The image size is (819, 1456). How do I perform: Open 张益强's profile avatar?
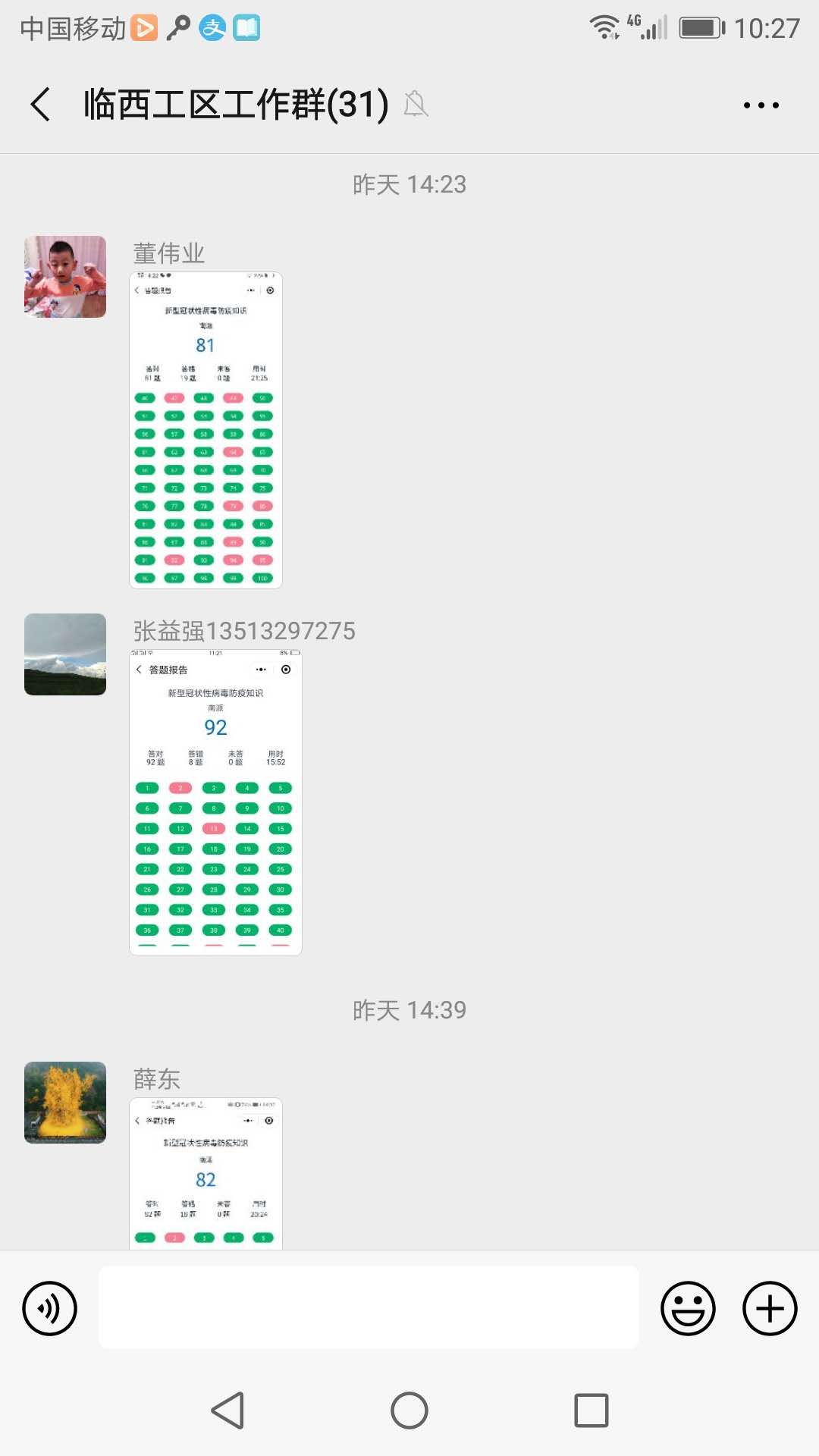point(65,654)
